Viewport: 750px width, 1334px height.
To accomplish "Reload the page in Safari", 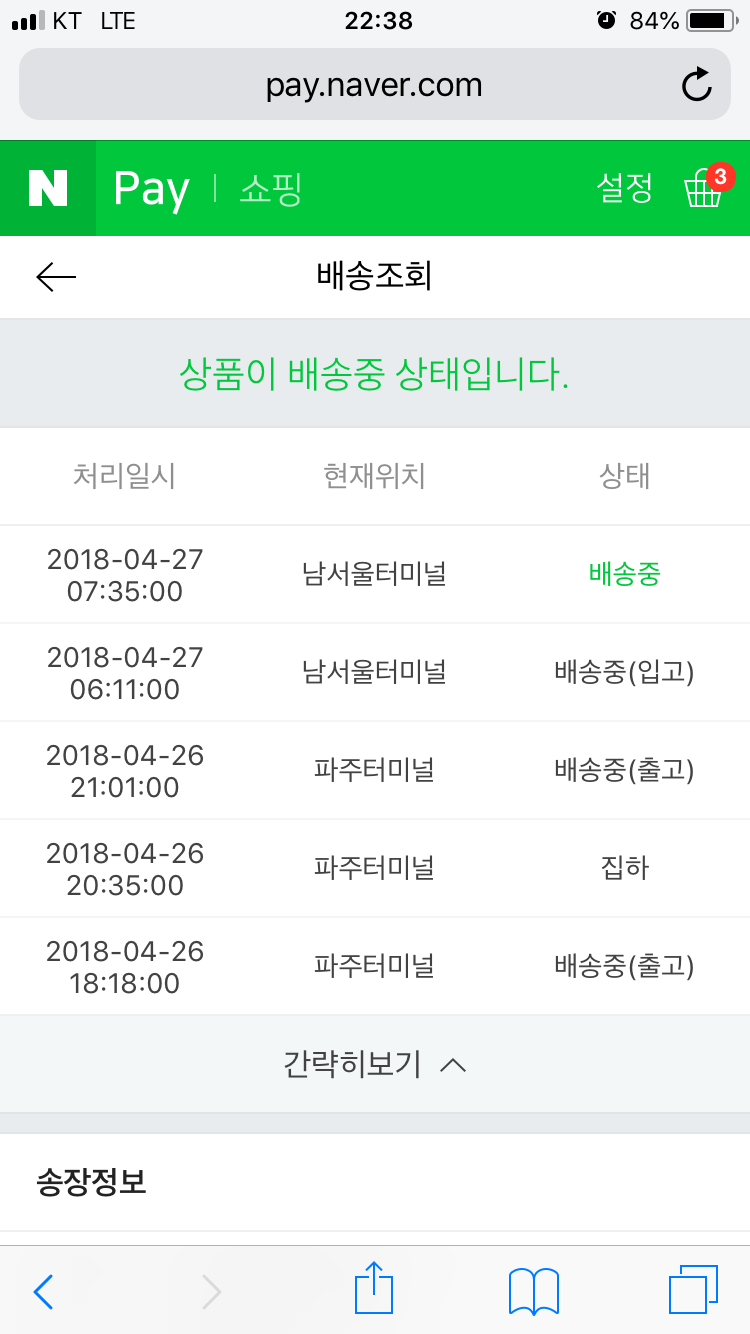I will click(x=696, y=85).
